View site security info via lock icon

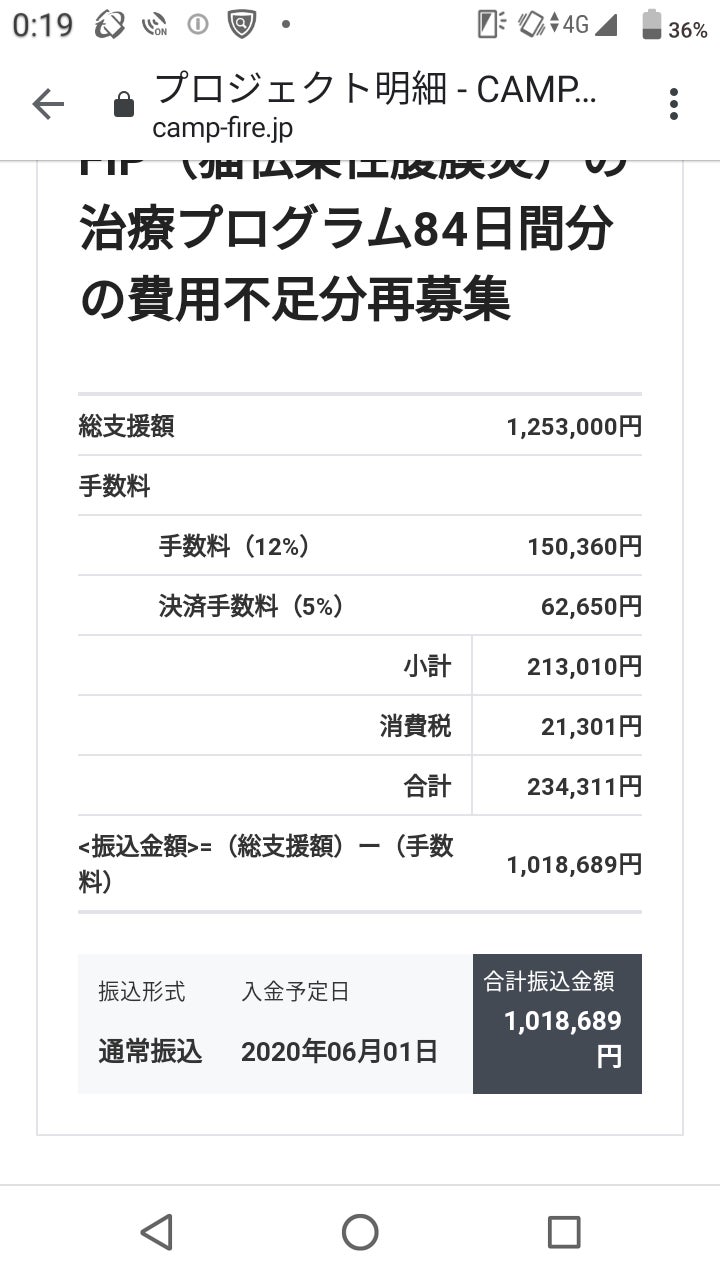pos(124,105)
